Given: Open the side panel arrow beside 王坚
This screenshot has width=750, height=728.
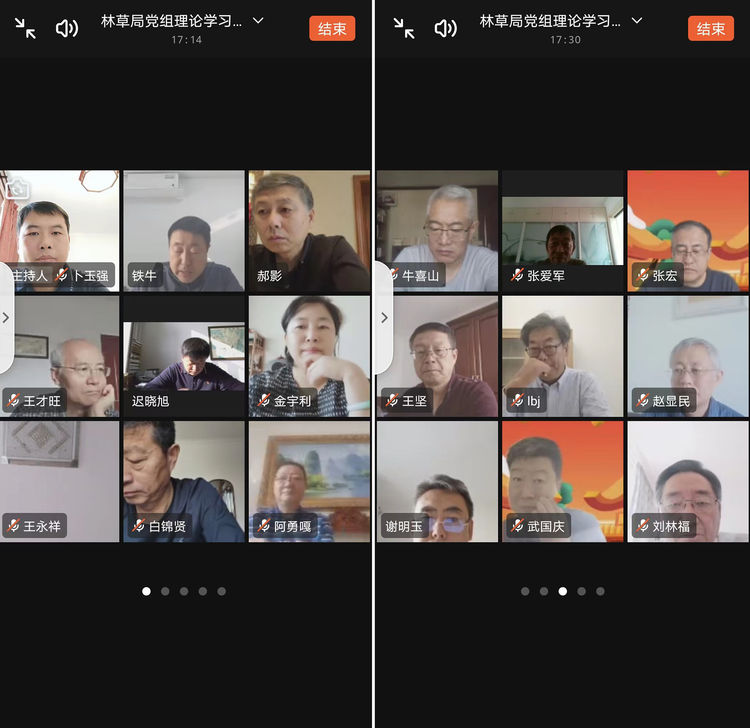Looking at the screenshot, I should [x=385, y=317].
